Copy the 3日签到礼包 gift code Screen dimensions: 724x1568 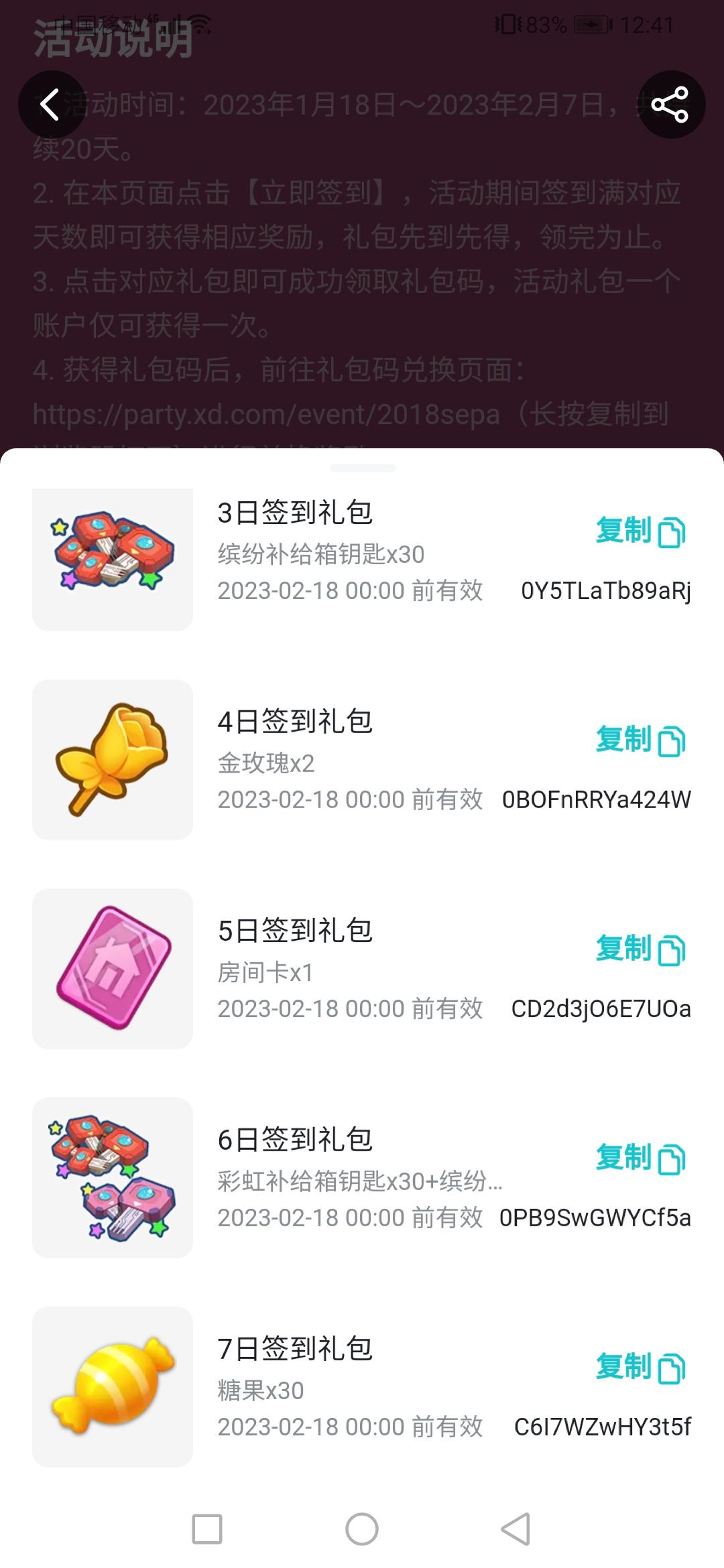[x=640, y=532]
